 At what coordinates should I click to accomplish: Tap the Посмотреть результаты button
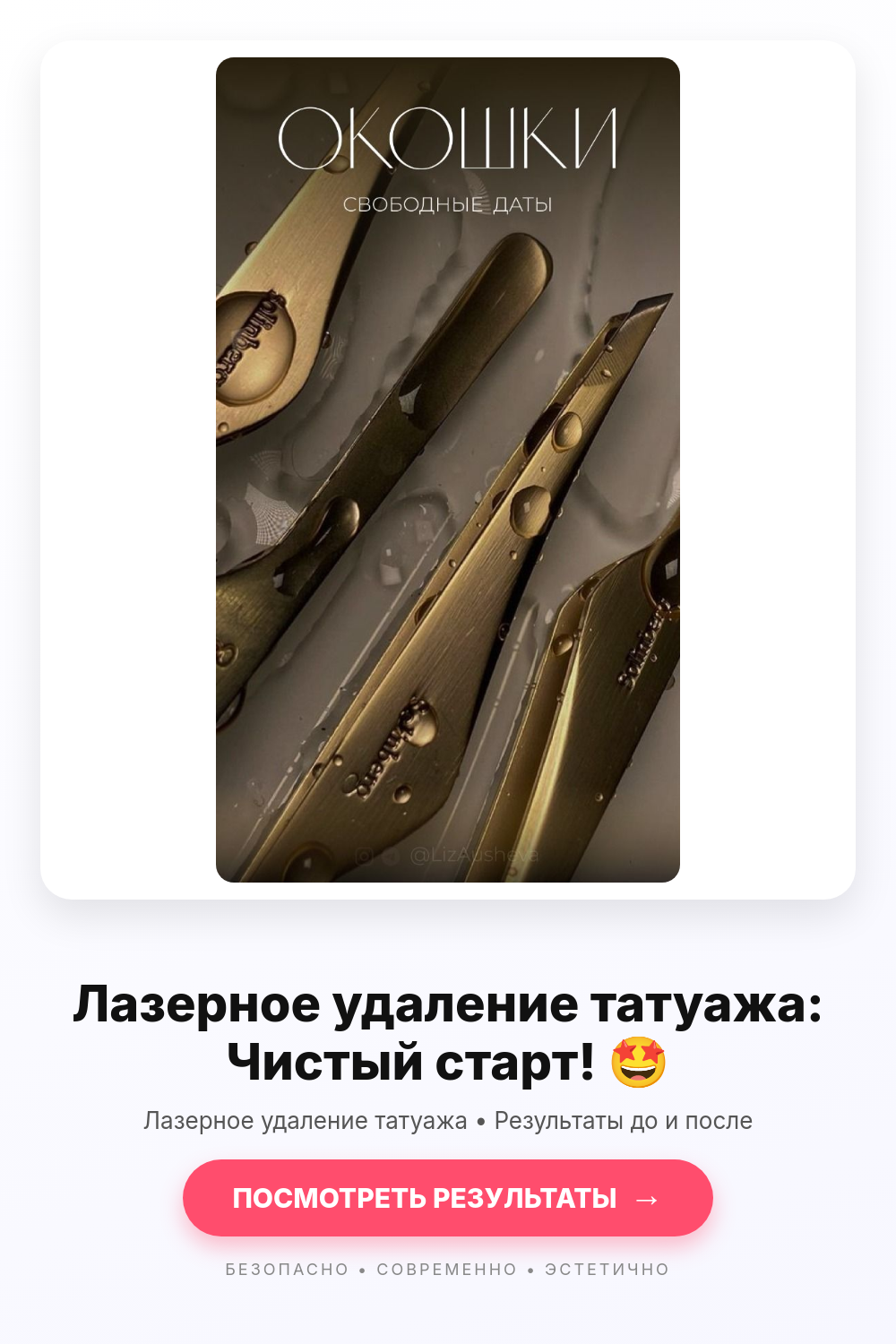click(448, 1198)
